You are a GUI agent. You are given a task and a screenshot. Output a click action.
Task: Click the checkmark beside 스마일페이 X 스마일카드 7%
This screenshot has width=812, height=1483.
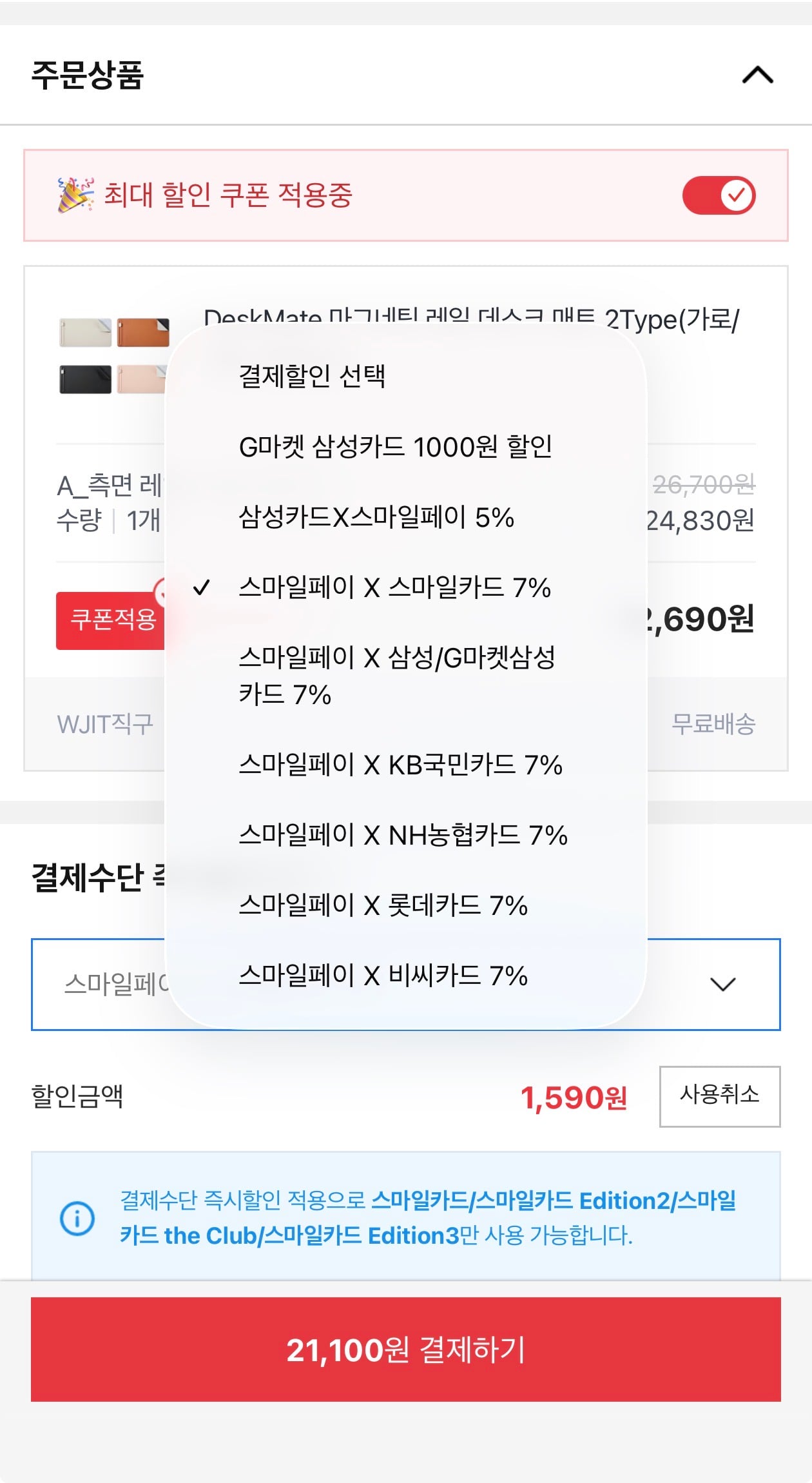point(204,587)
